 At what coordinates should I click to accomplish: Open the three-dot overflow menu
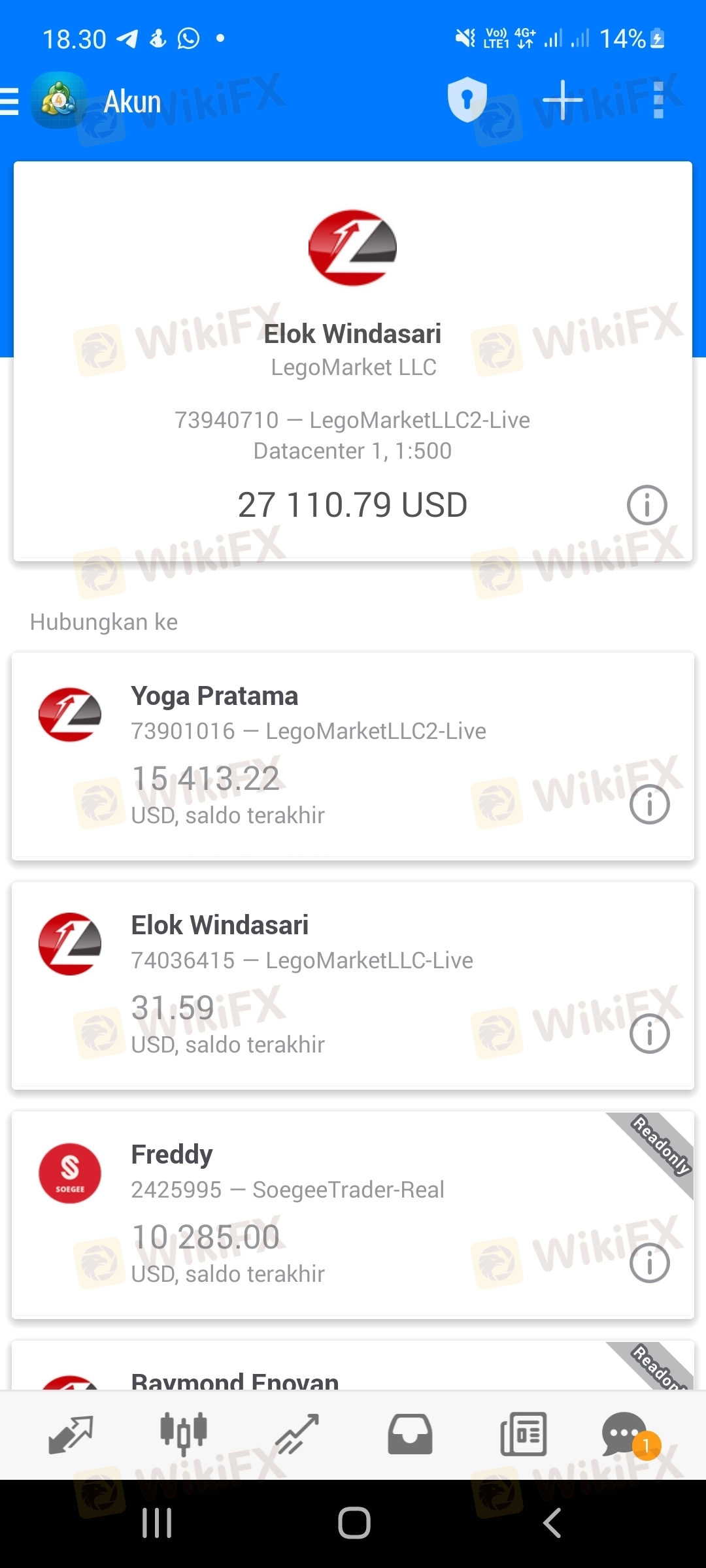(x=658, y=101)
